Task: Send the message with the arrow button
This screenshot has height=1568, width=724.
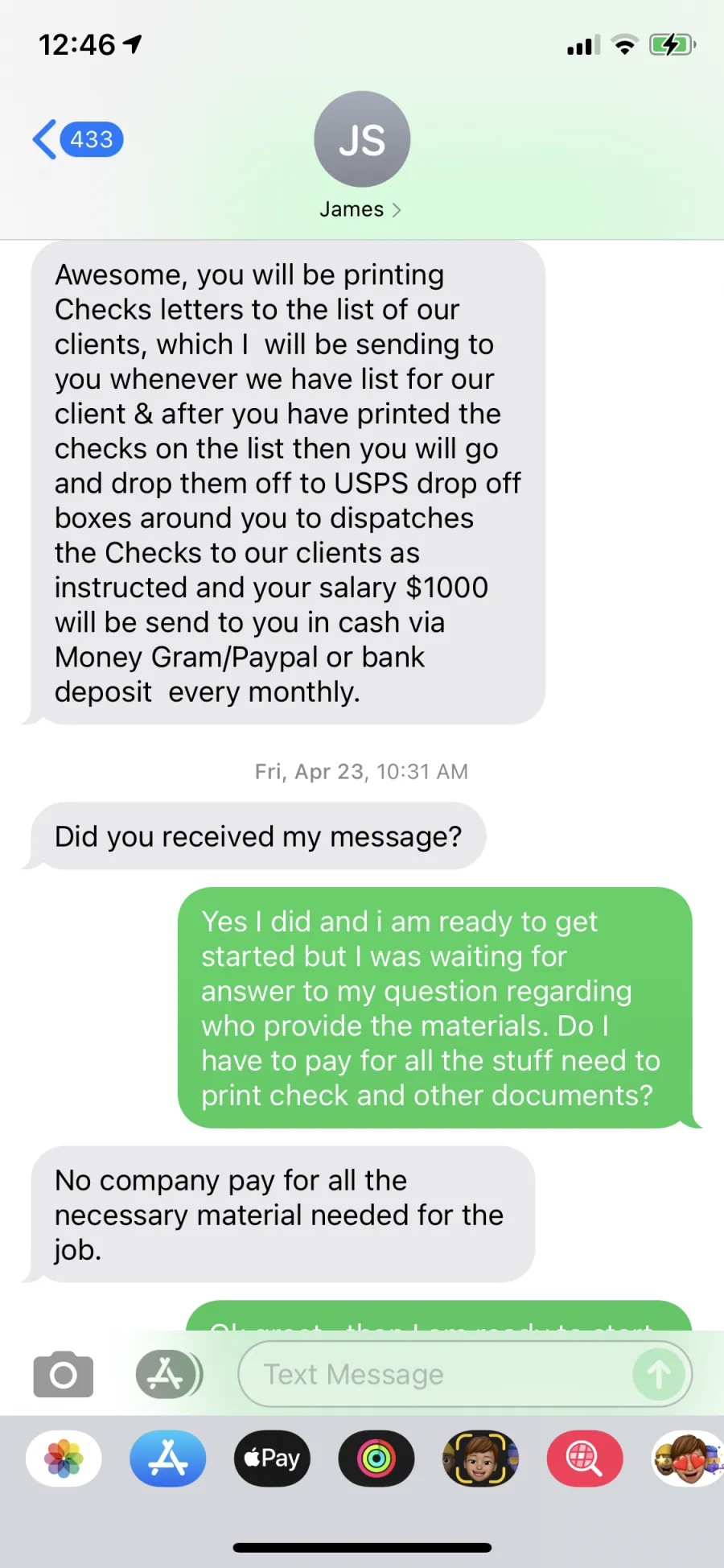Action: point(659,1374)
